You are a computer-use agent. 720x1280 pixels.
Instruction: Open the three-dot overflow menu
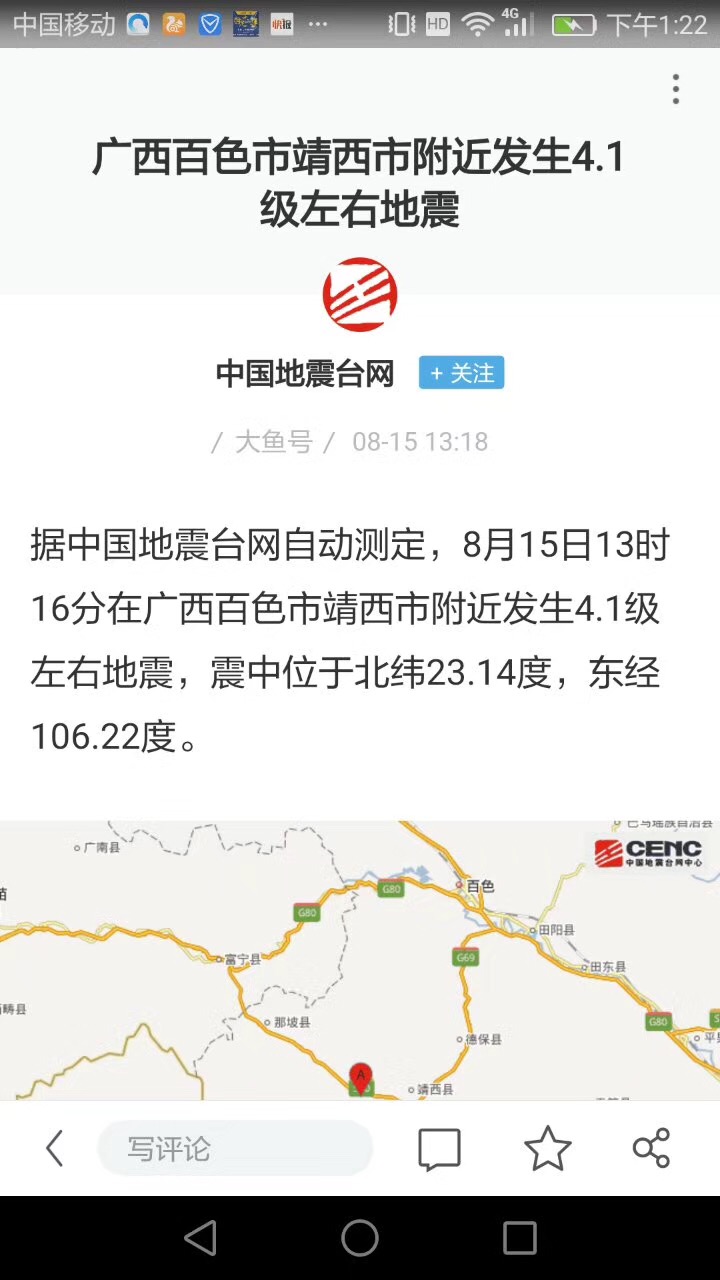pos(676,90)
